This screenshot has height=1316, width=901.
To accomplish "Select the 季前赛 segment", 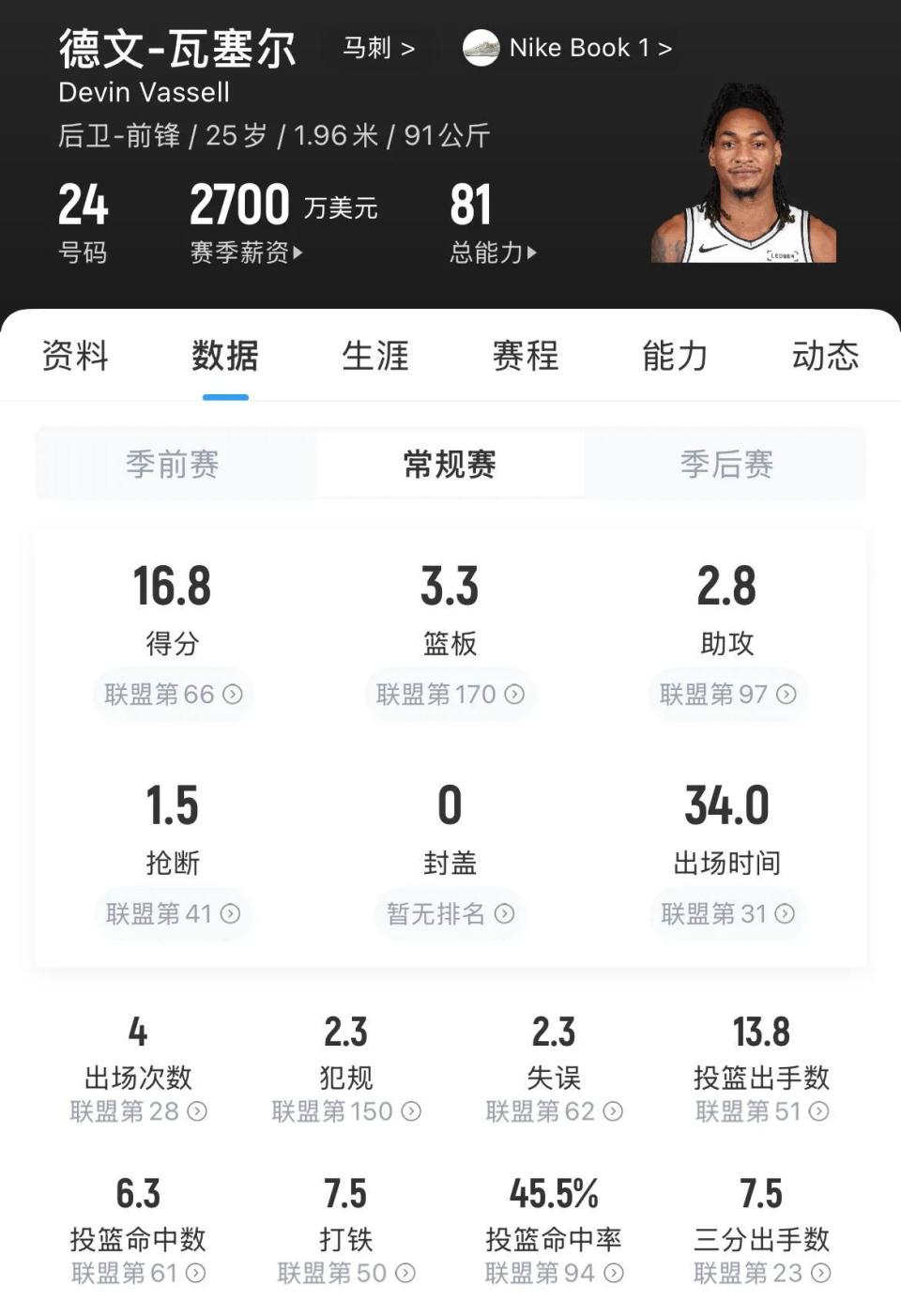I will pos(173,464).
